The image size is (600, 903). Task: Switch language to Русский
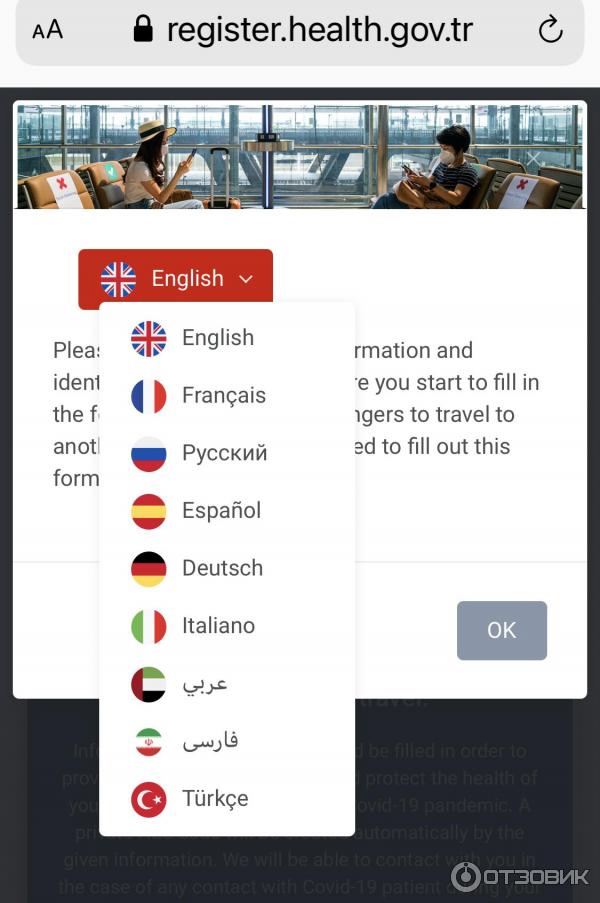(x=224, y=453)
